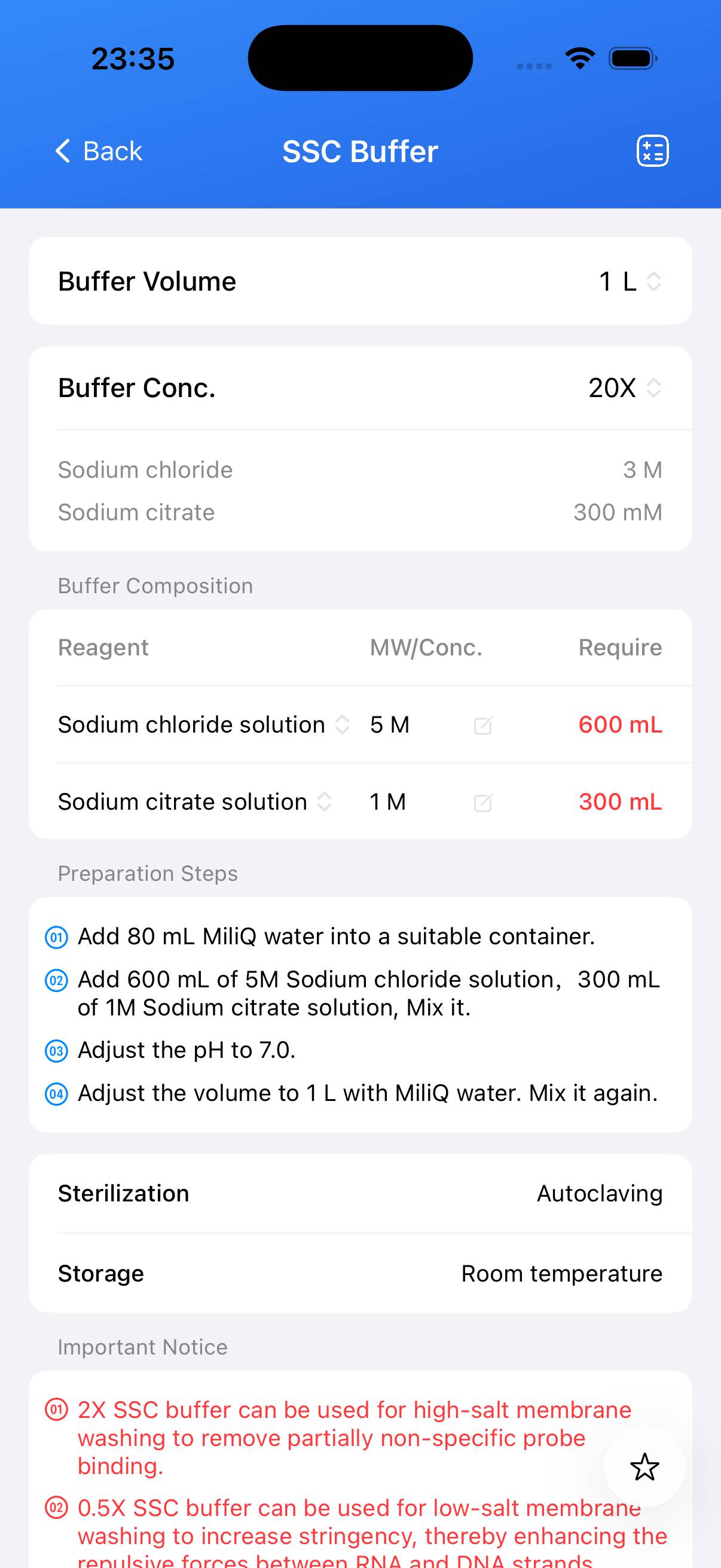Tap the Room temperature storage value

click(561, 1273)
